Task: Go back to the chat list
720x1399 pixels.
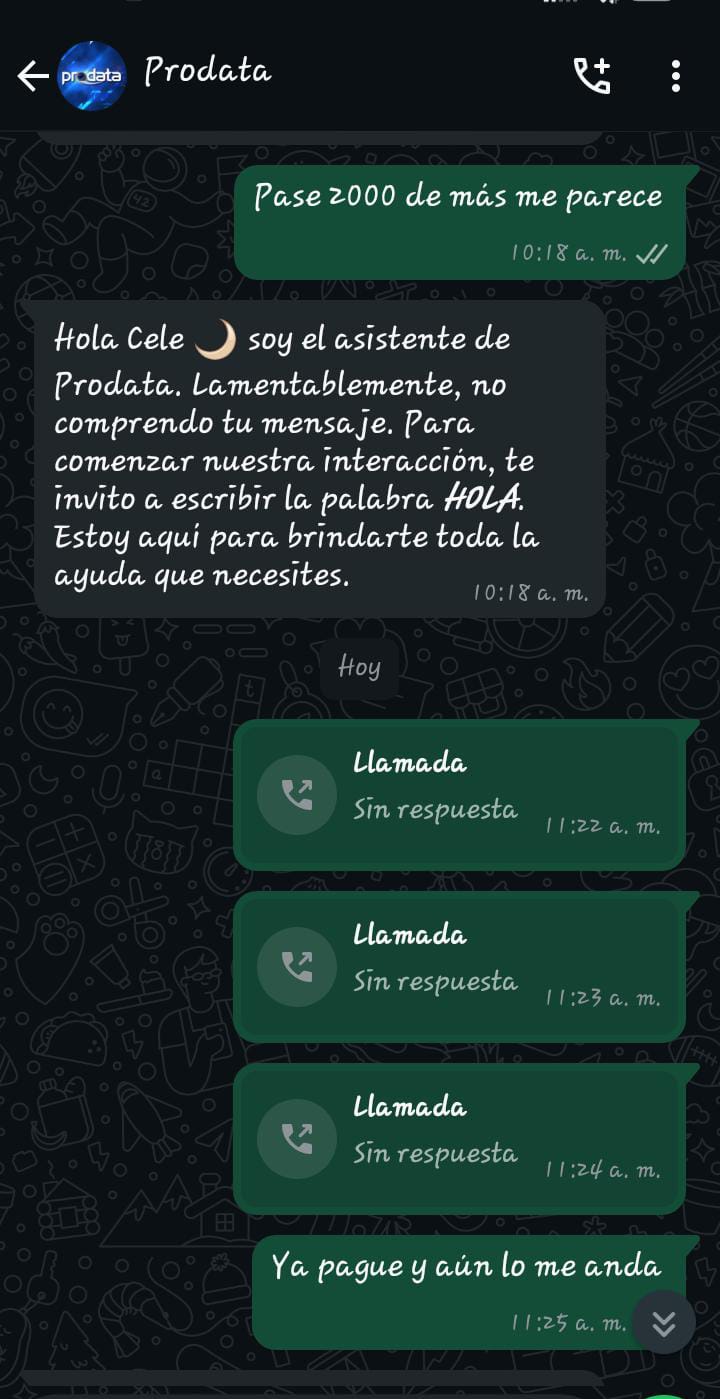Action: (33, 76)
